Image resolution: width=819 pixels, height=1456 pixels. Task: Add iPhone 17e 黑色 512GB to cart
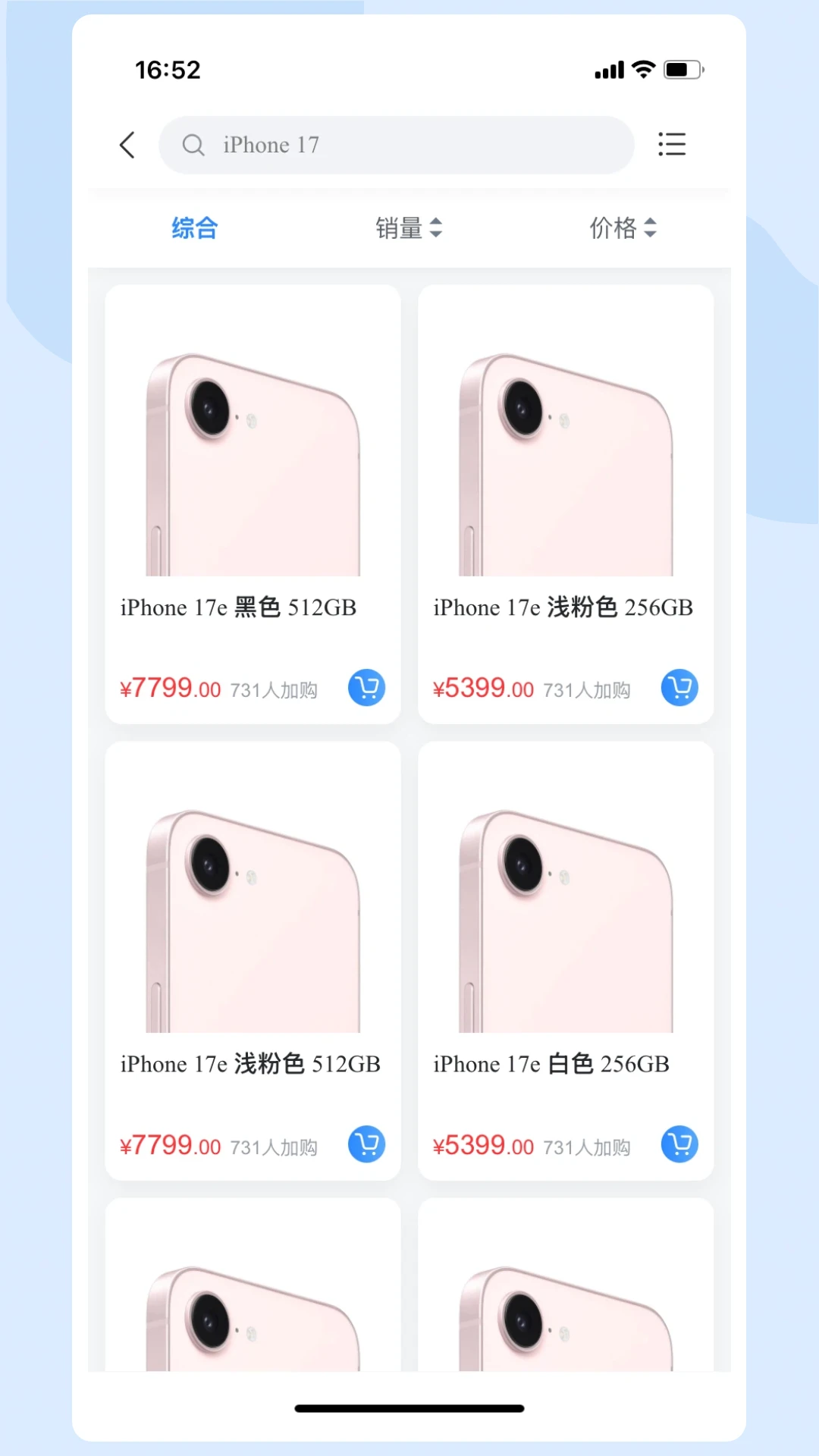(367, 688)
